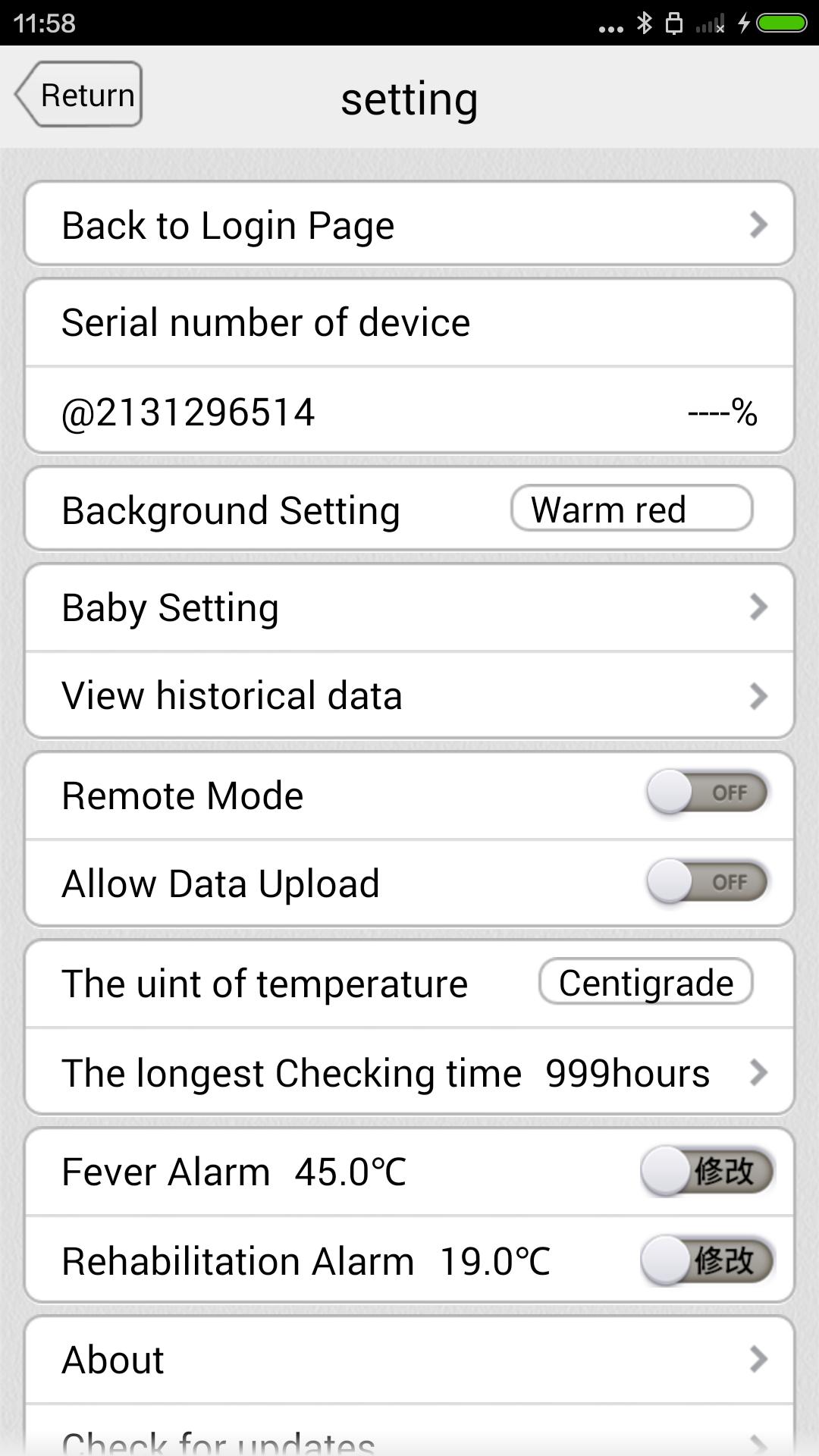Go Back to Login Page

point(409,224)
